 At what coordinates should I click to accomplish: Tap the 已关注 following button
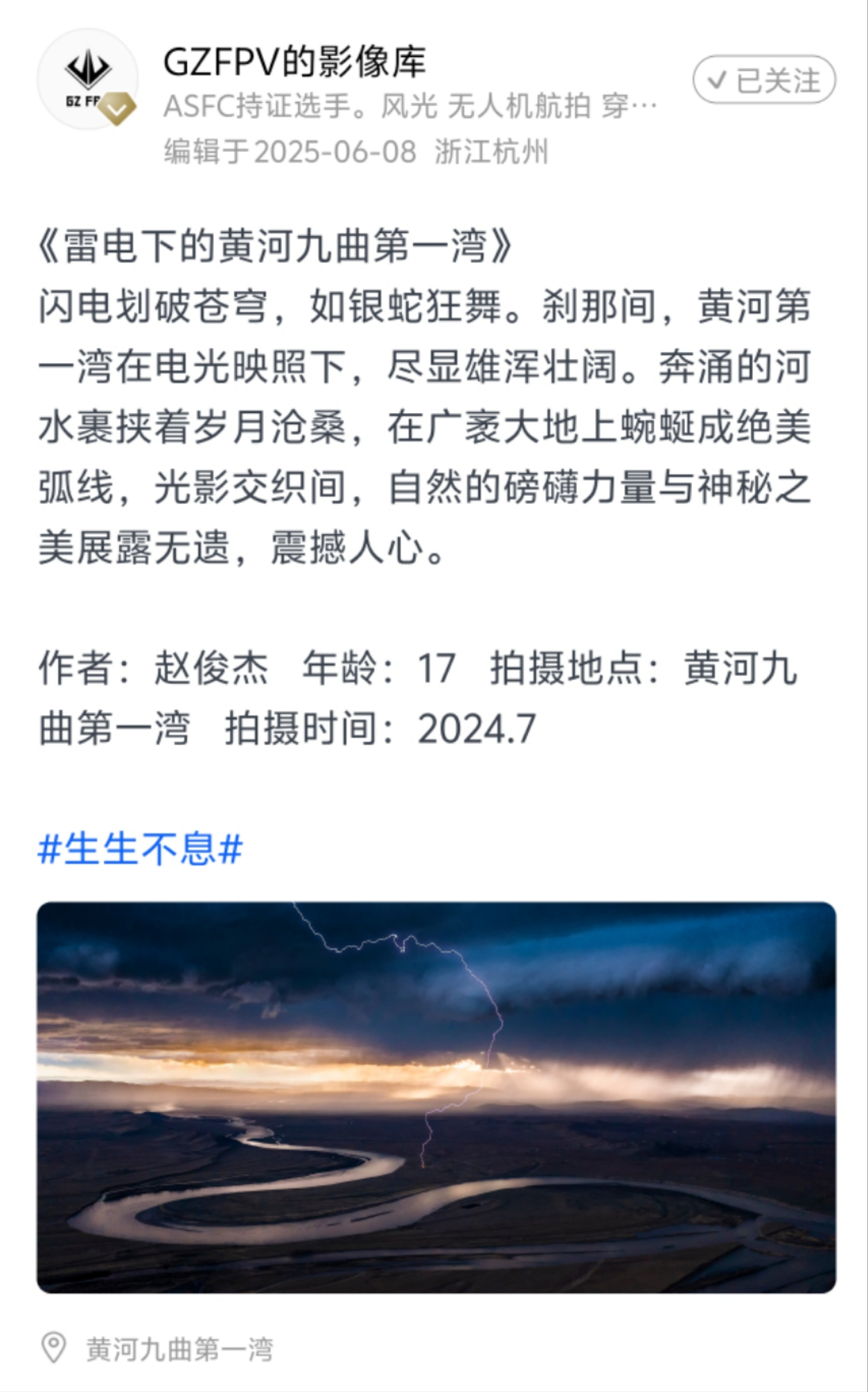pos(764,80)
